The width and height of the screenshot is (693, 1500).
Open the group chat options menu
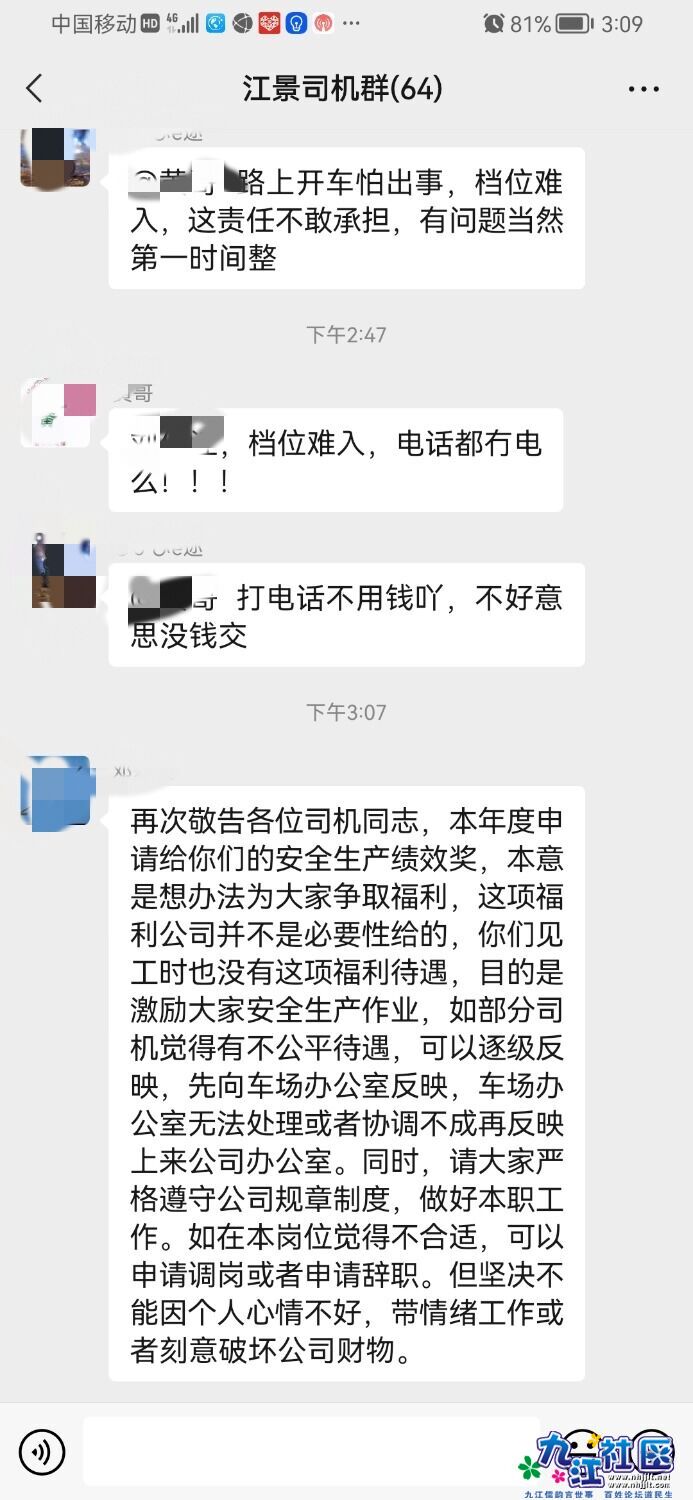click(x=643, y=89)
